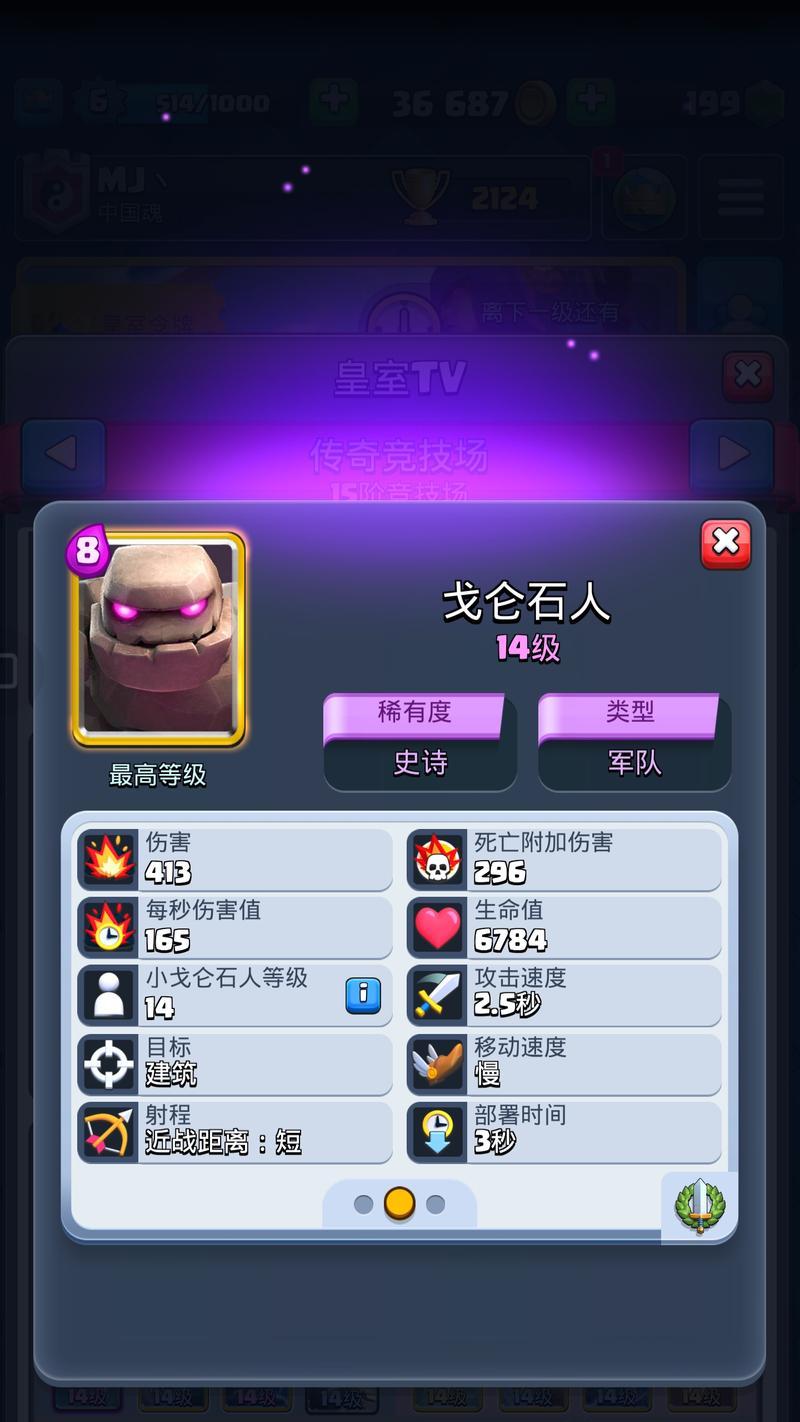This screenshot has width=800, height=1422.
Task: Open the sword laurel icon in the stats panel
Action: click(700, 1207)
